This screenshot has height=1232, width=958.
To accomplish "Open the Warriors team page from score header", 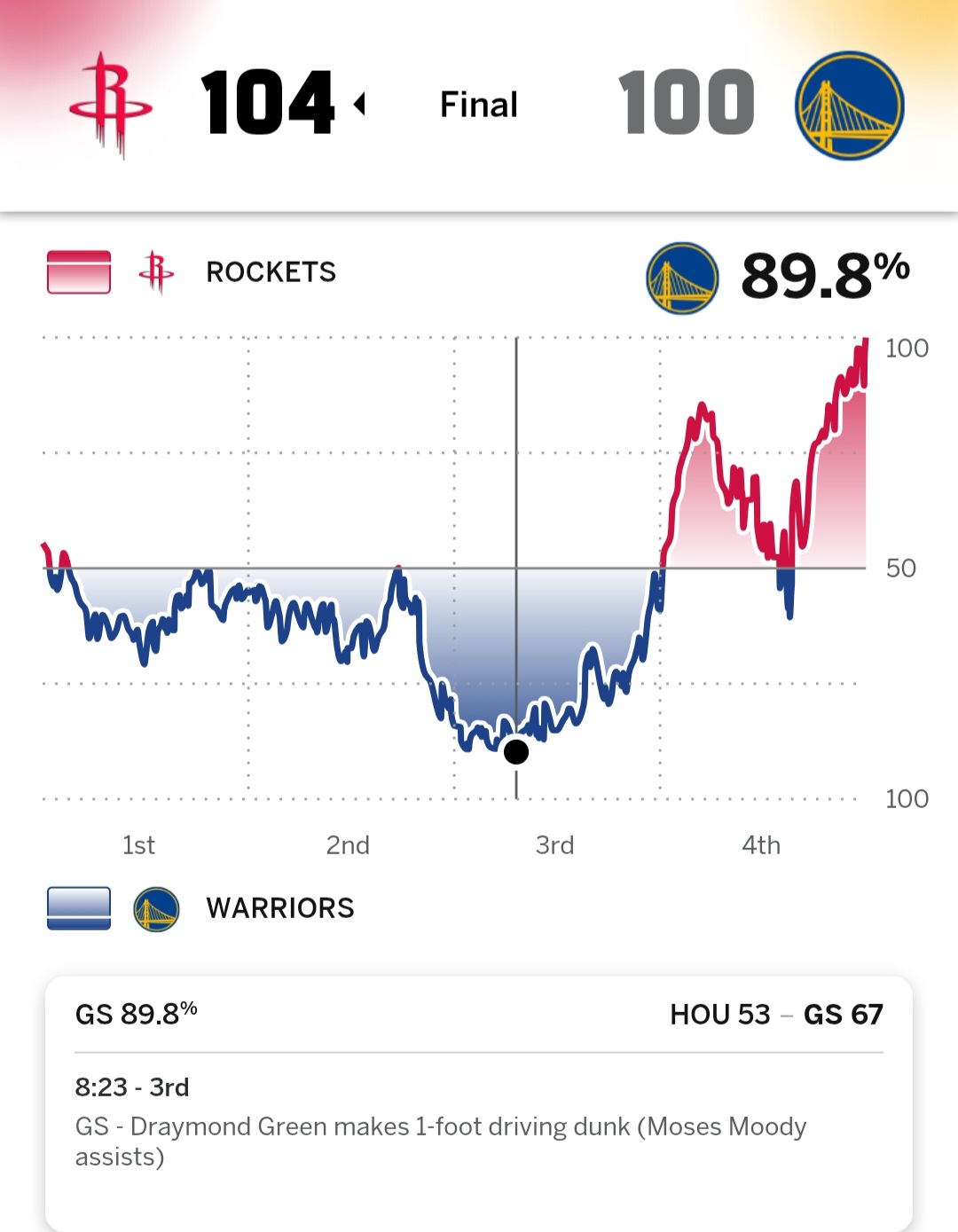I will point(849,105).
